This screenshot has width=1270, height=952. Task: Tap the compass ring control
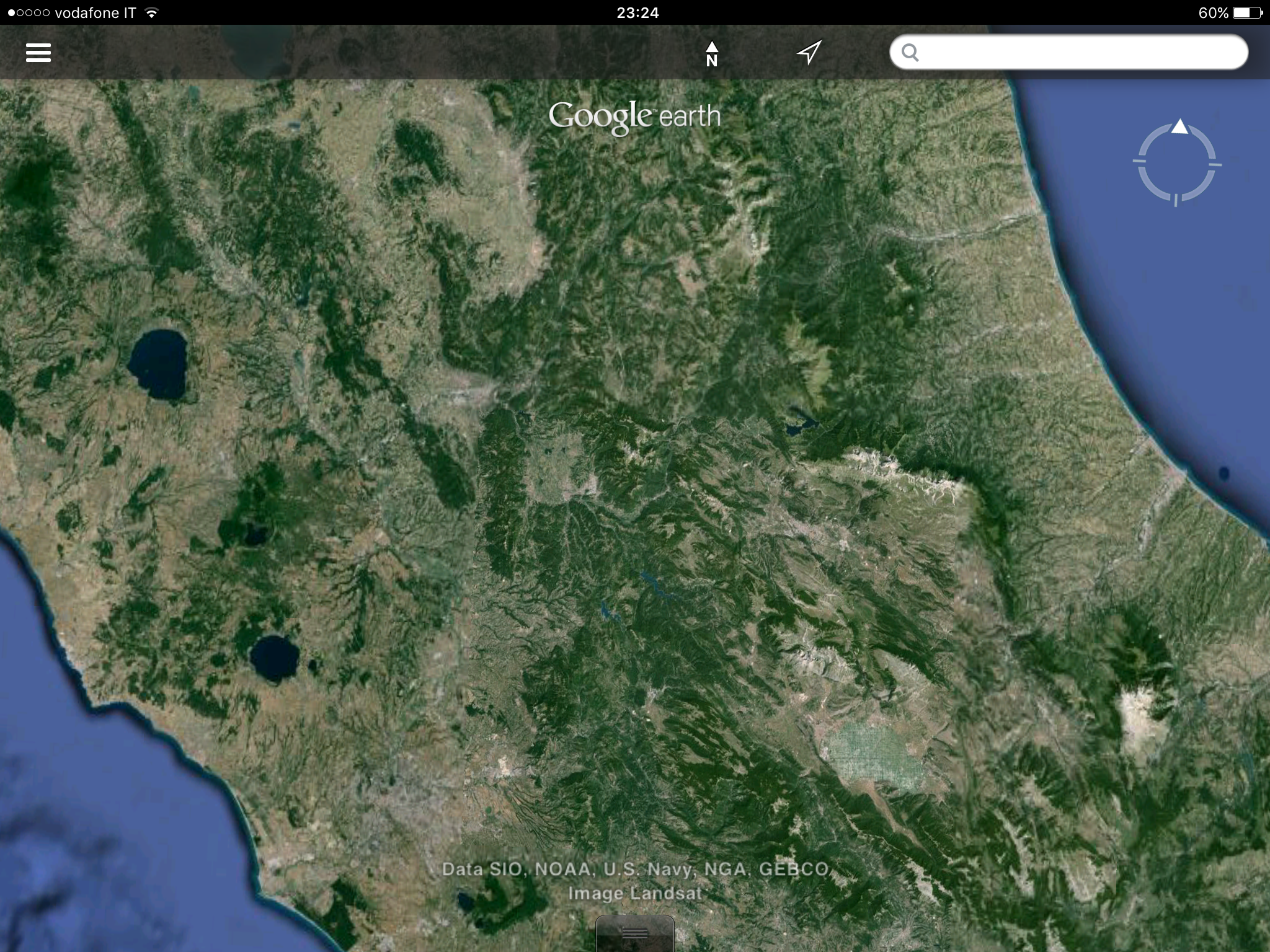[1176, 163]
